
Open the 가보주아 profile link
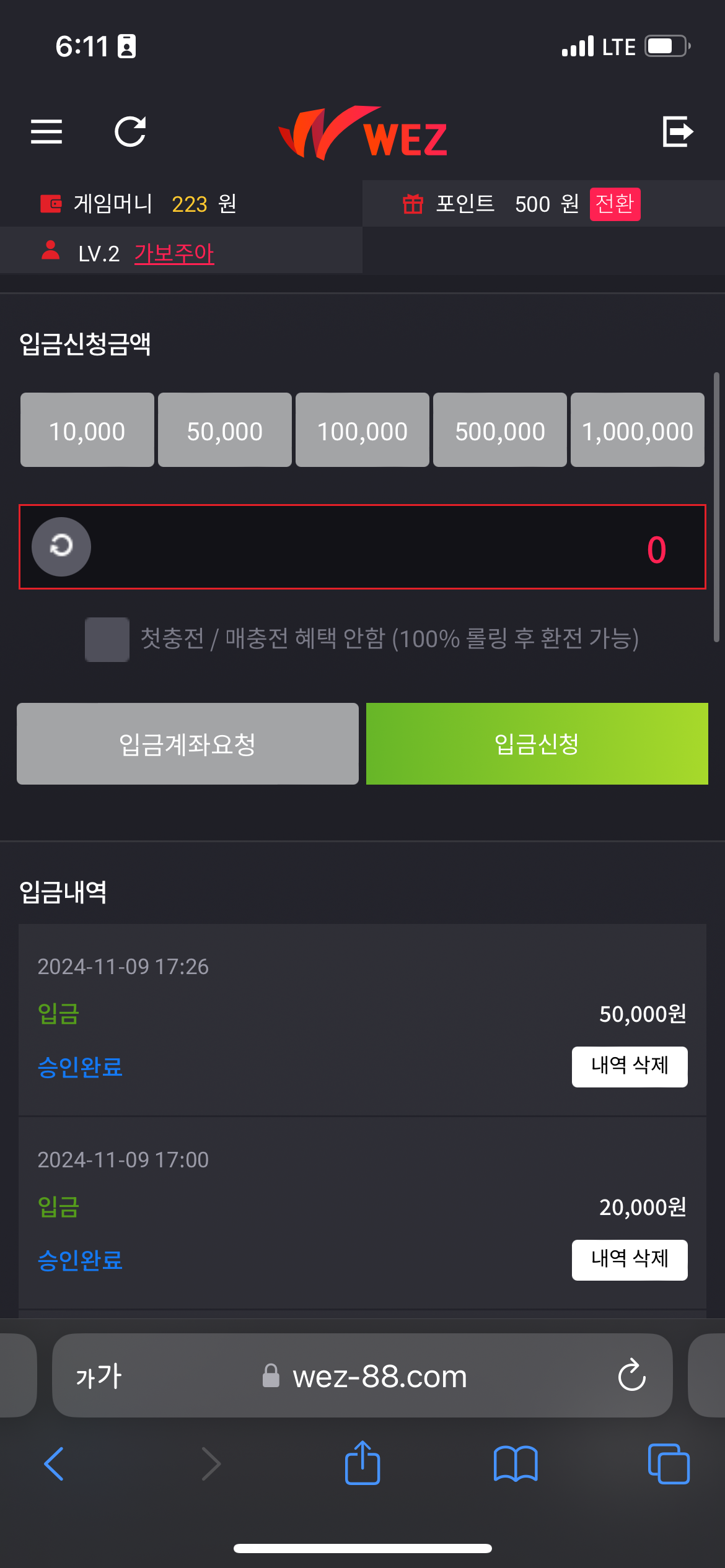[174, 253]
